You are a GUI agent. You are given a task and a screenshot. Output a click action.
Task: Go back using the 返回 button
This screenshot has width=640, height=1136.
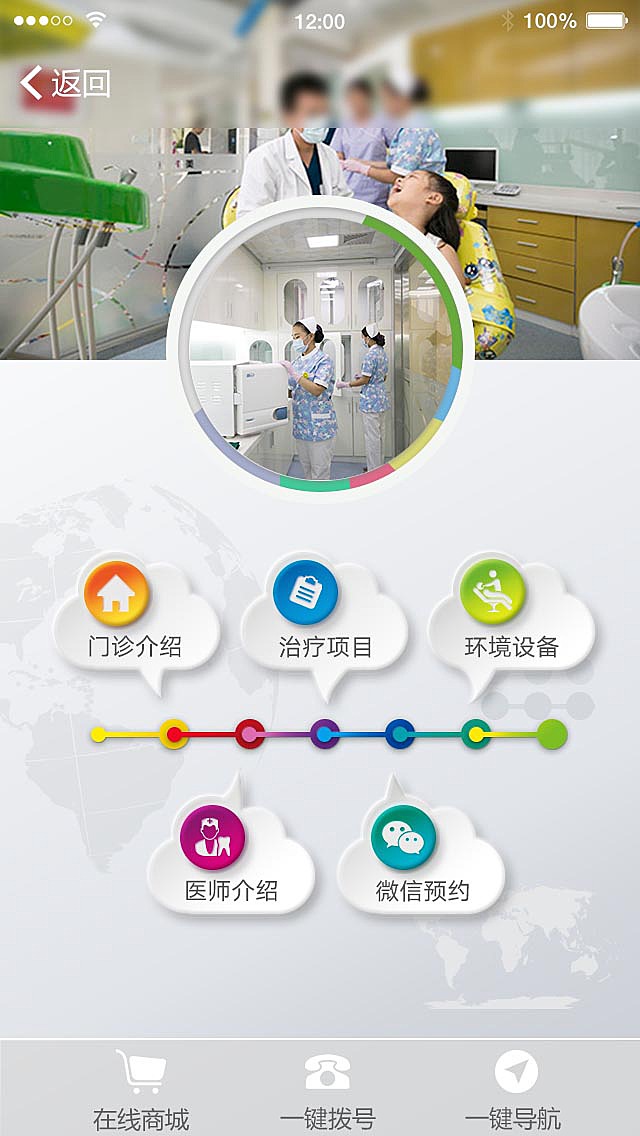(65, 84)
